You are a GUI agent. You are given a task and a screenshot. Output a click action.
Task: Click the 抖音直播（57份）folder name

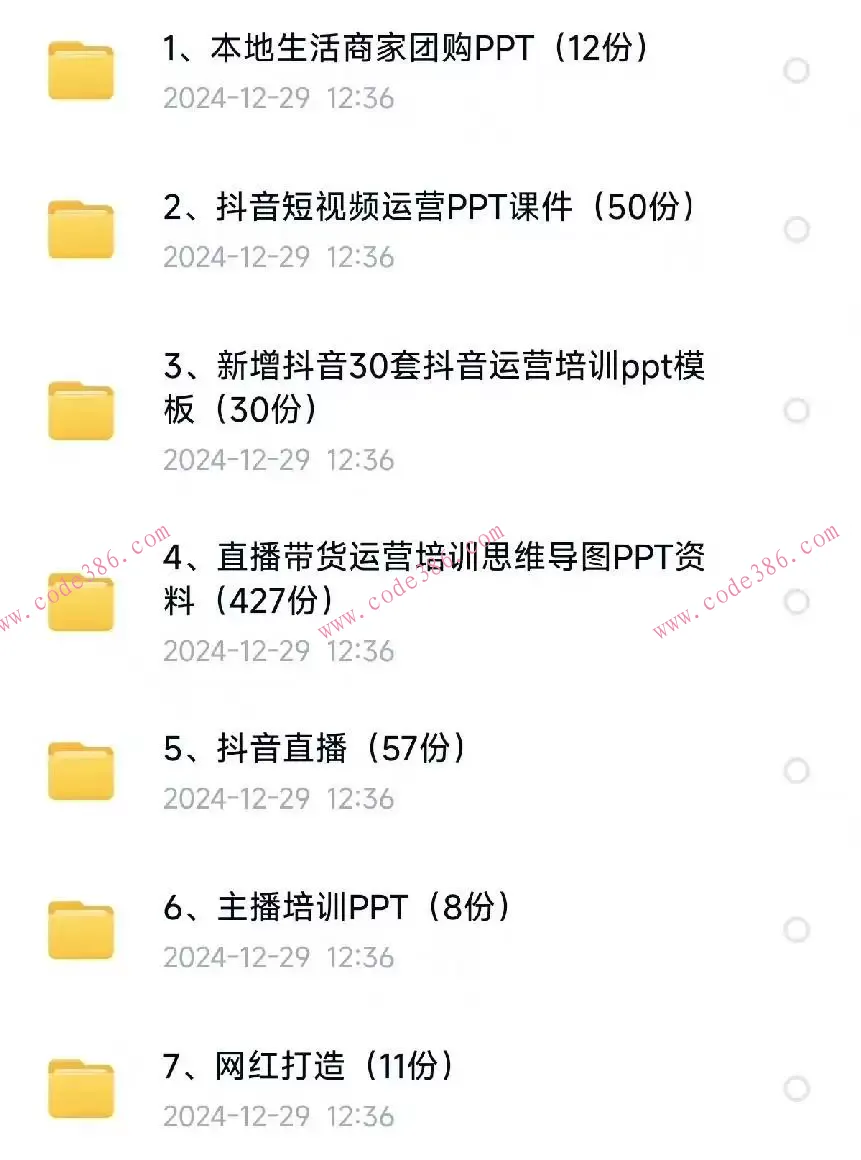pos(315,748)
